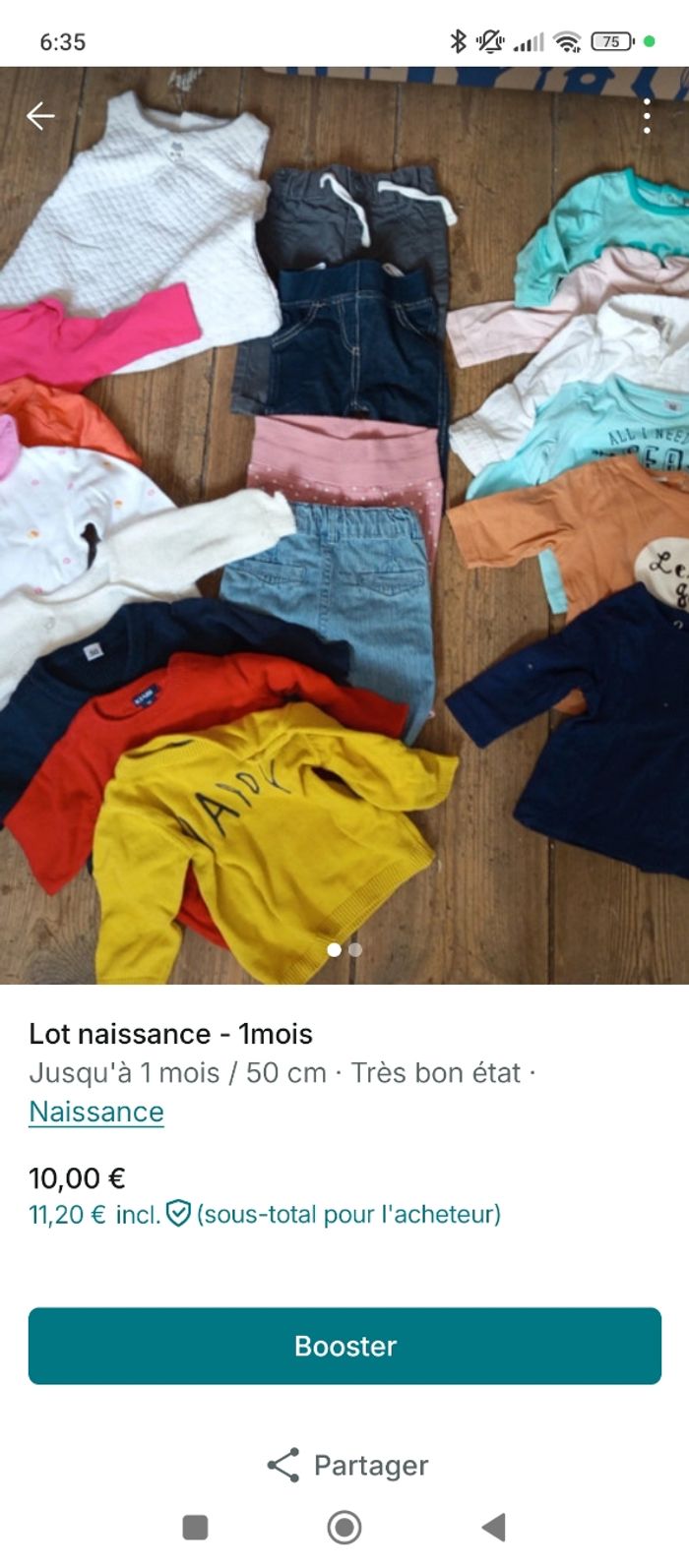Open the three-dot overflow menu
The height and width of the screenshot is (1568, 689).
tap(647, 116)
